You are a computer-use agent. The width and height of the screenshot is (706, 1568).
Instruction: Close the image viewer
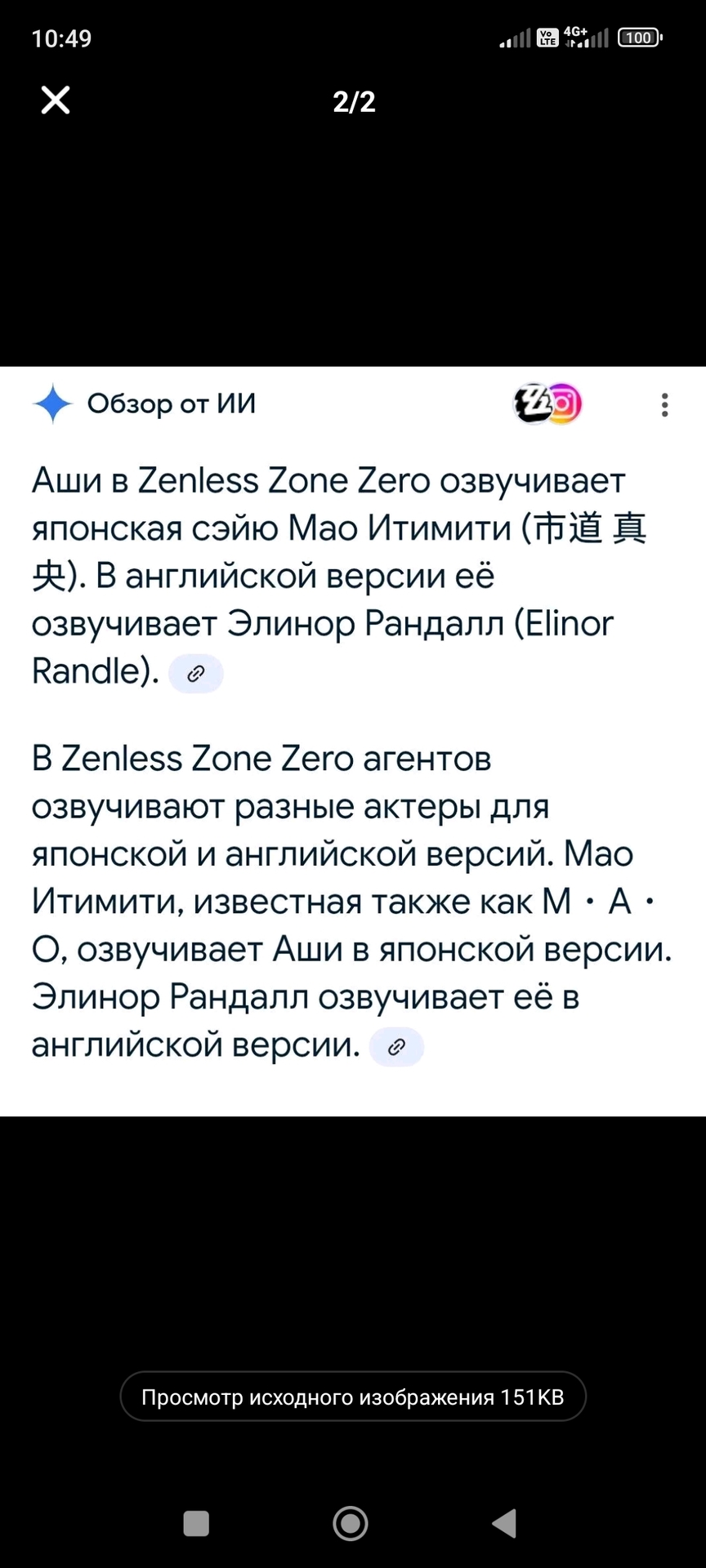coord(56,100)
